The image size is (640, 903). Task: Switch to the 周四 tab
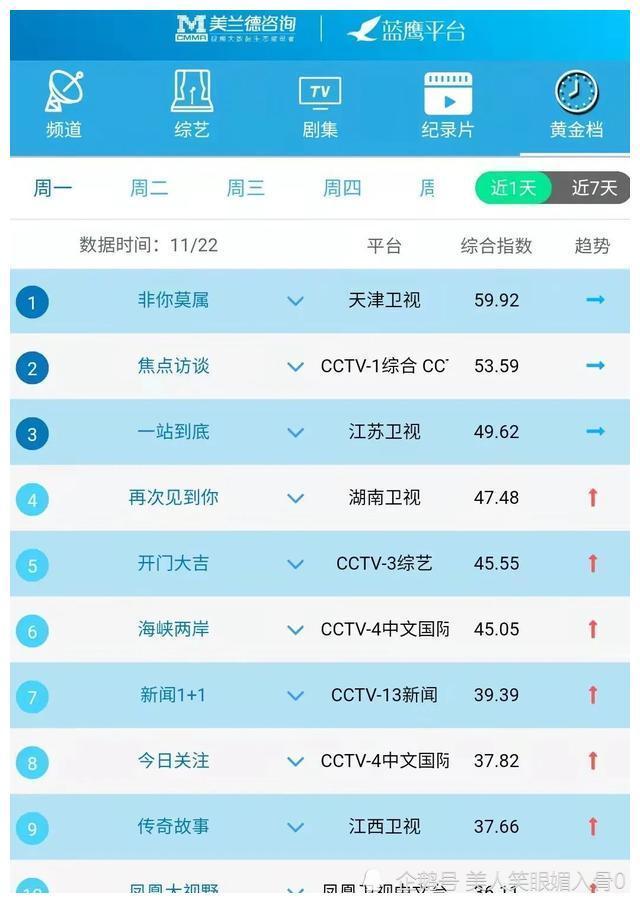click(x=342, y=188)
